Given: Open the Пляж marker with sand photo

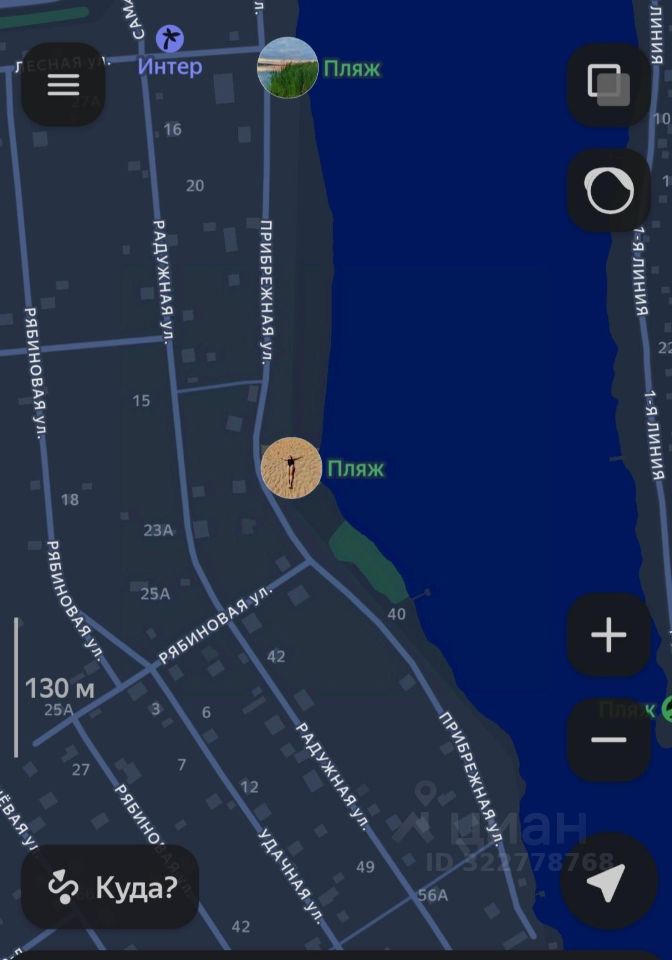Looking at the screenshot, I should tap(291, 468).
